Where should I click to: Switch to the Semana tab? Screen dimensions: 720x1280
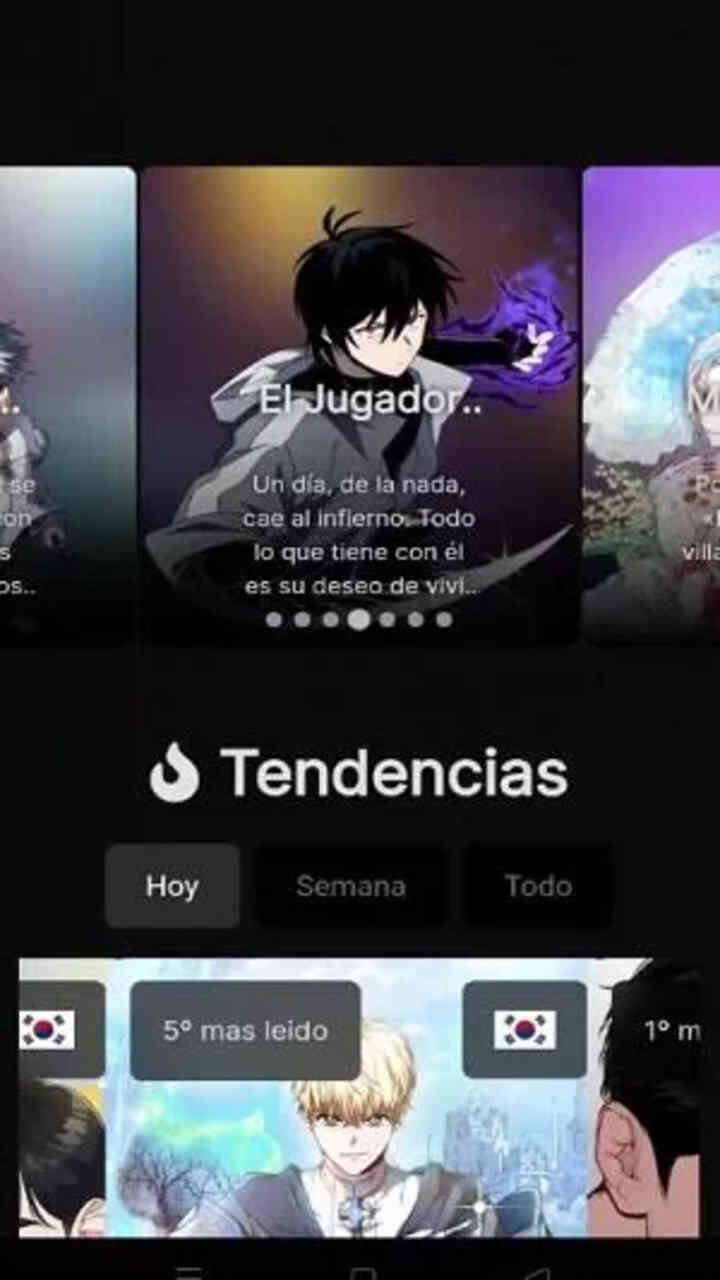(352, 886)
